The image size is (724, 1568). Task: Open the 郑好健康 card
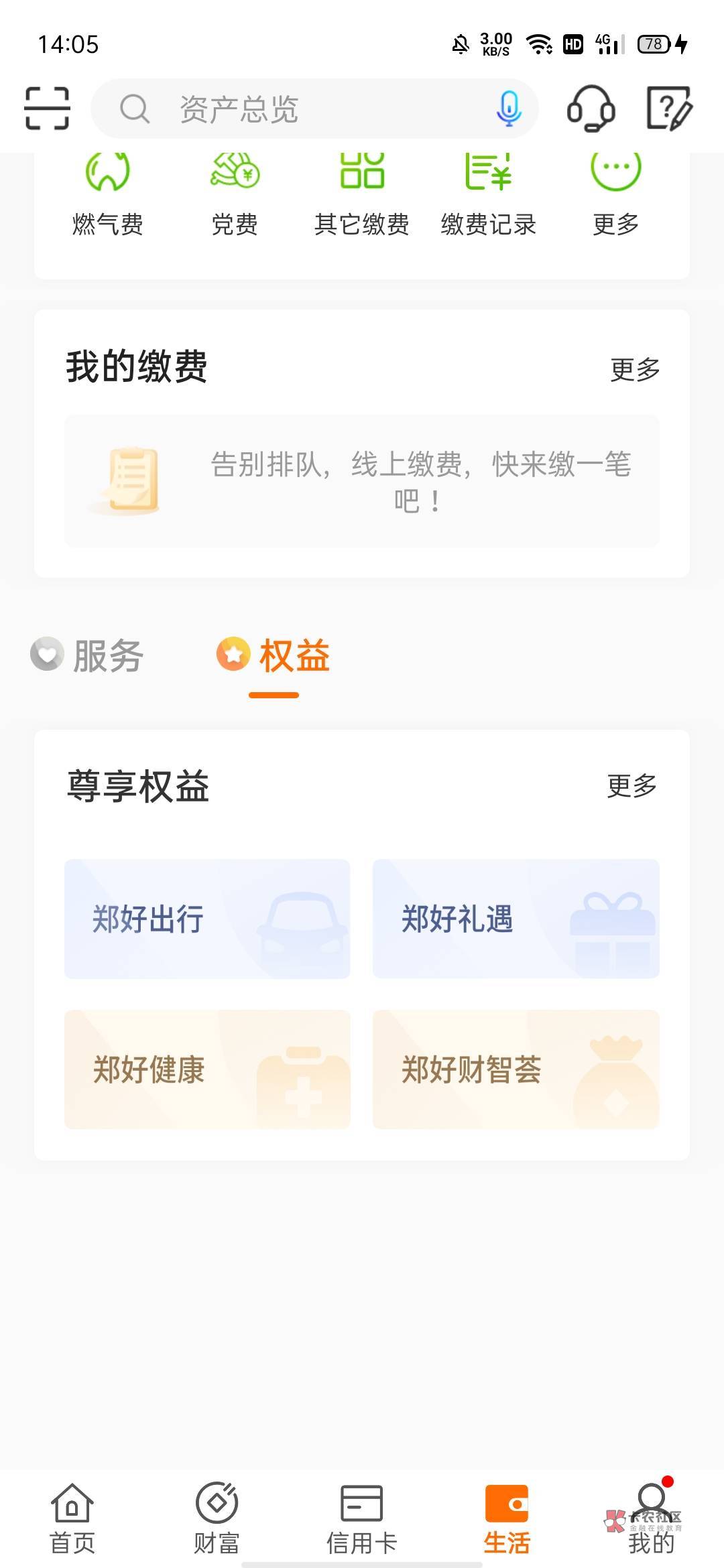point(207,1069)
